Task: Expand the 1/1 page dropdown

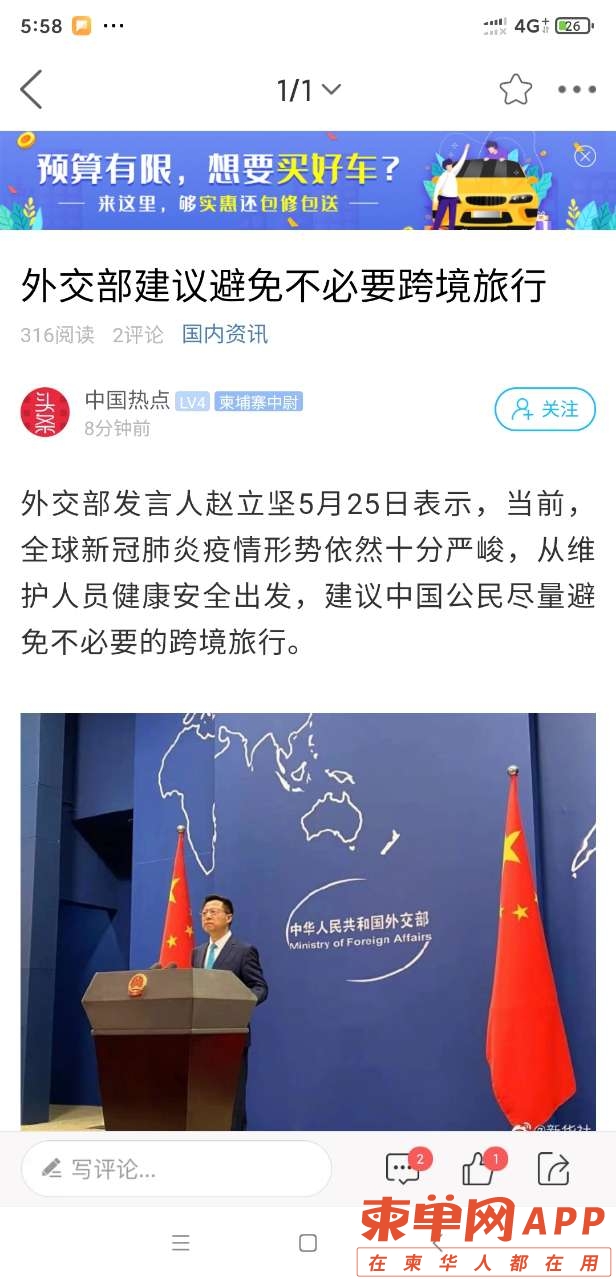Action: click(x=309, y=91)
